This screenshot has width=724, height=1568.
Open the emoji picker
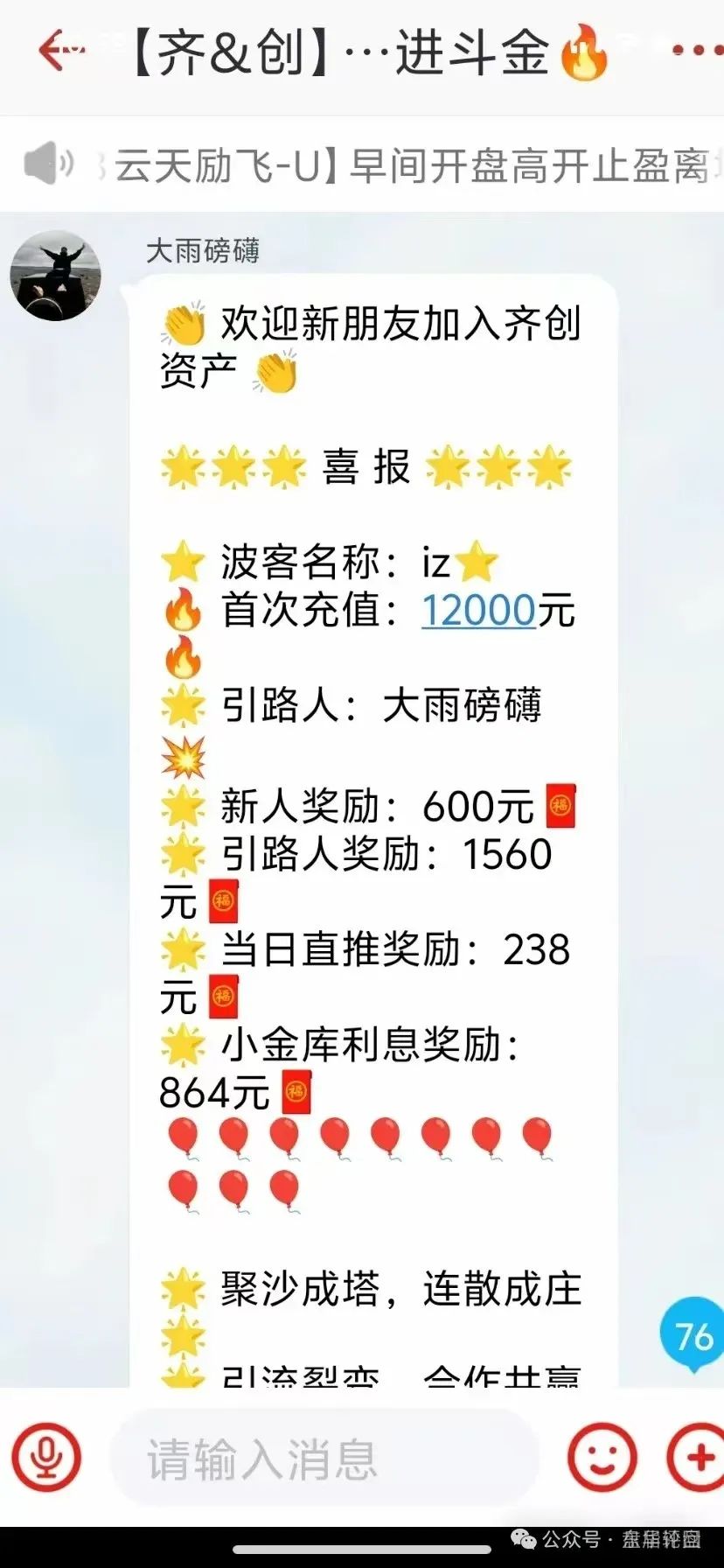(602, 1458)
